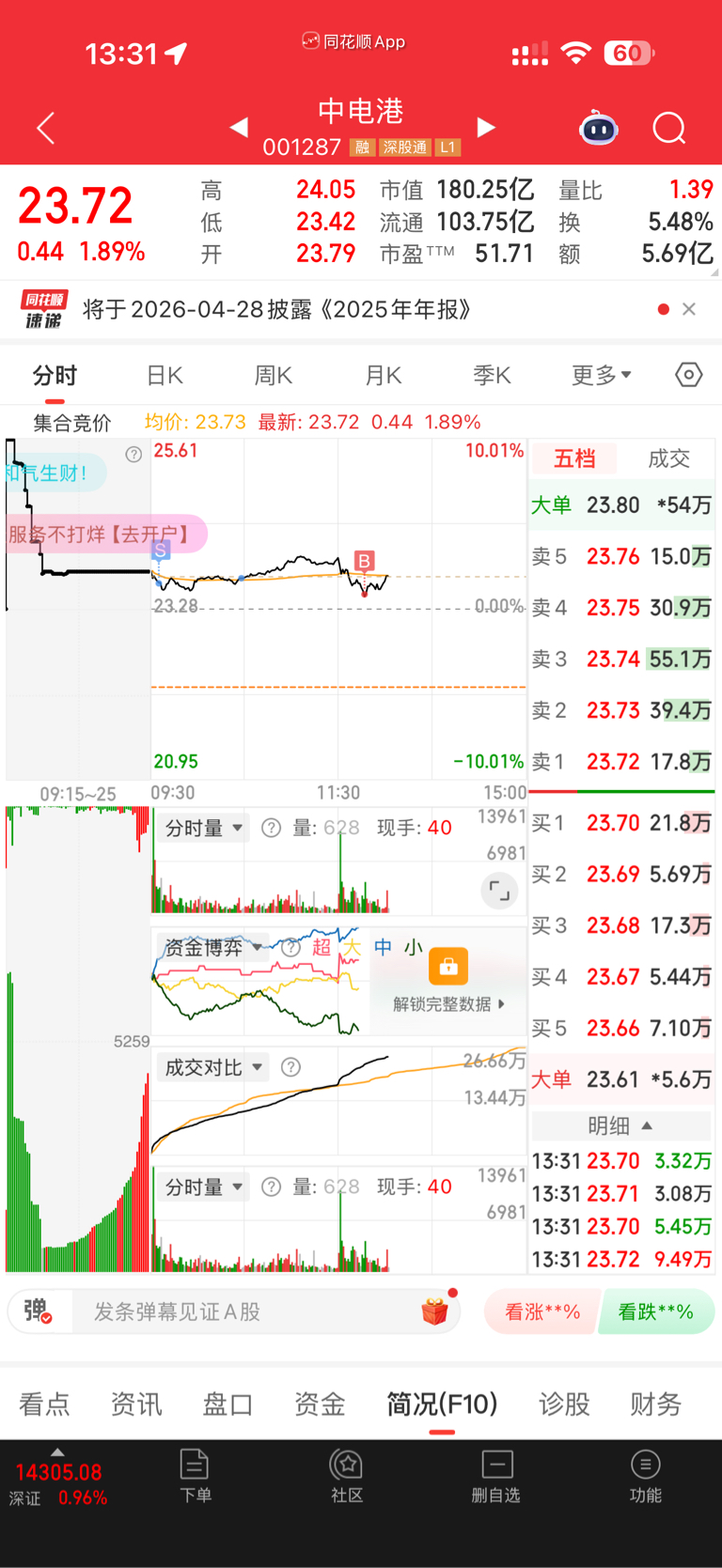Open the search icon at top right
Screen dimensions: 722x1568
click(x=668, y=128)
